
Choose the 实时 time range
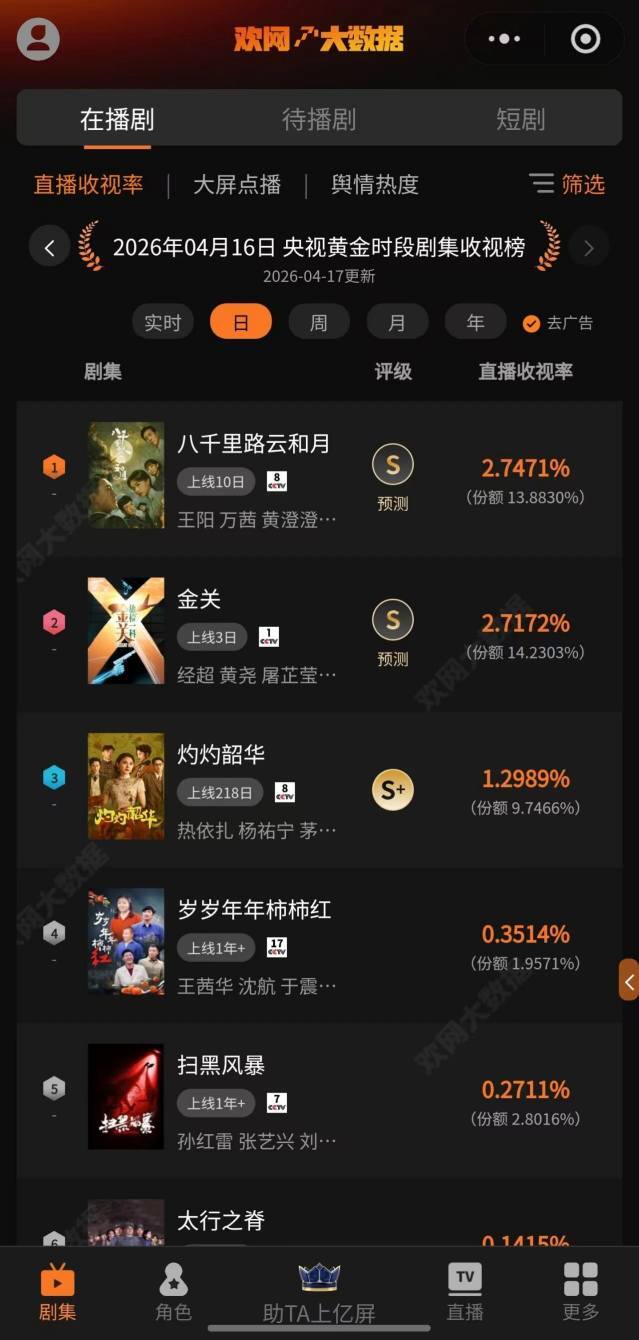click(x=163, y=323)
